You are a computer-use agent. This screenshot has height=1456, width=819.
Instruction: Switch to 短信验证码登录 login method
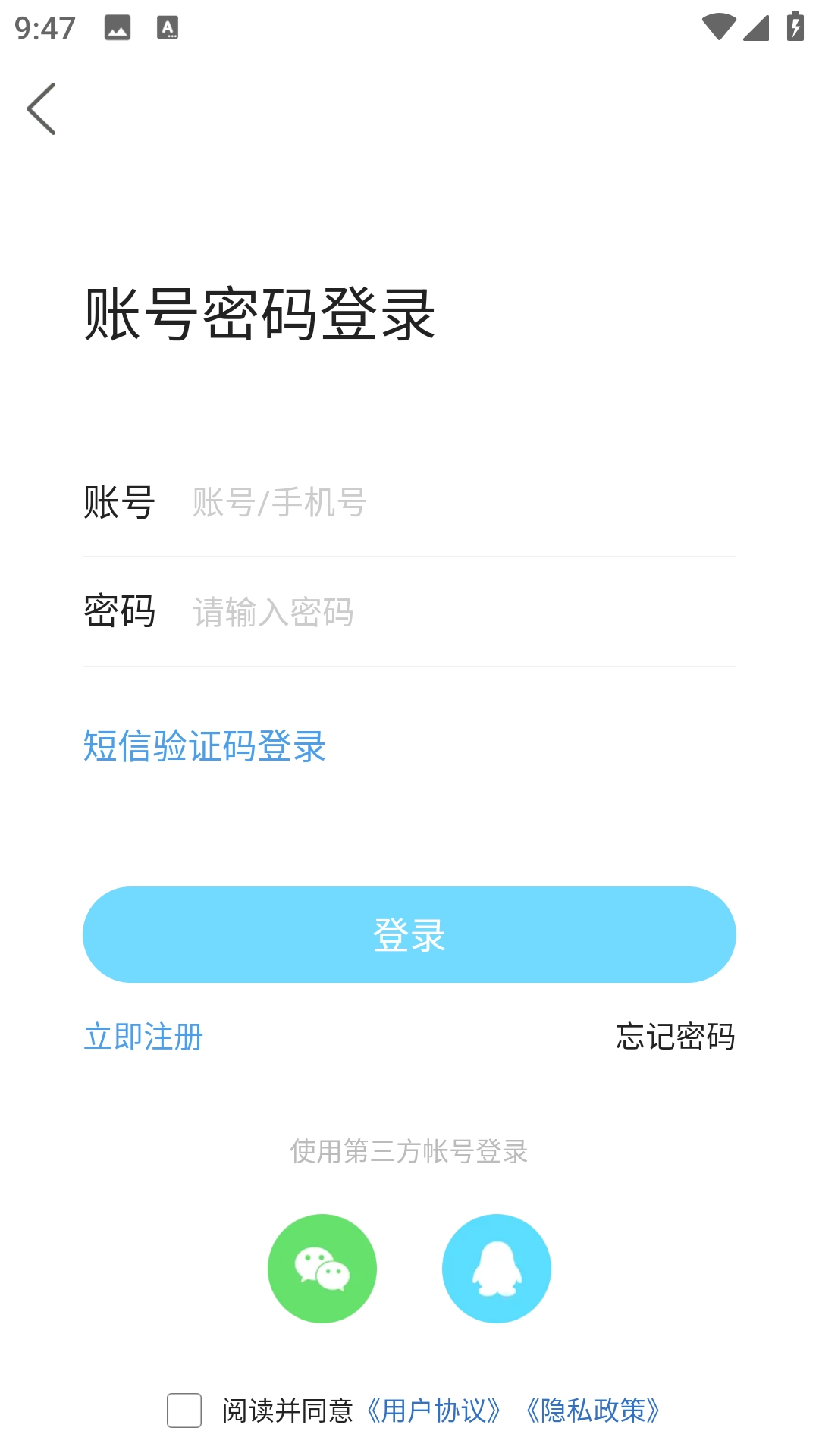click(203, 747)
